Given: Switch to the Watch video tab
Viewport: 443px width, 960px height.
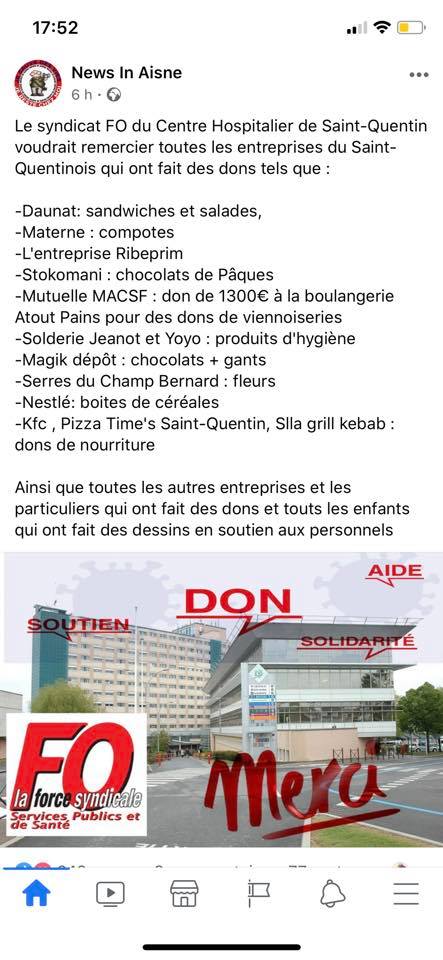Looking at the screenshot, I should 110,894.
